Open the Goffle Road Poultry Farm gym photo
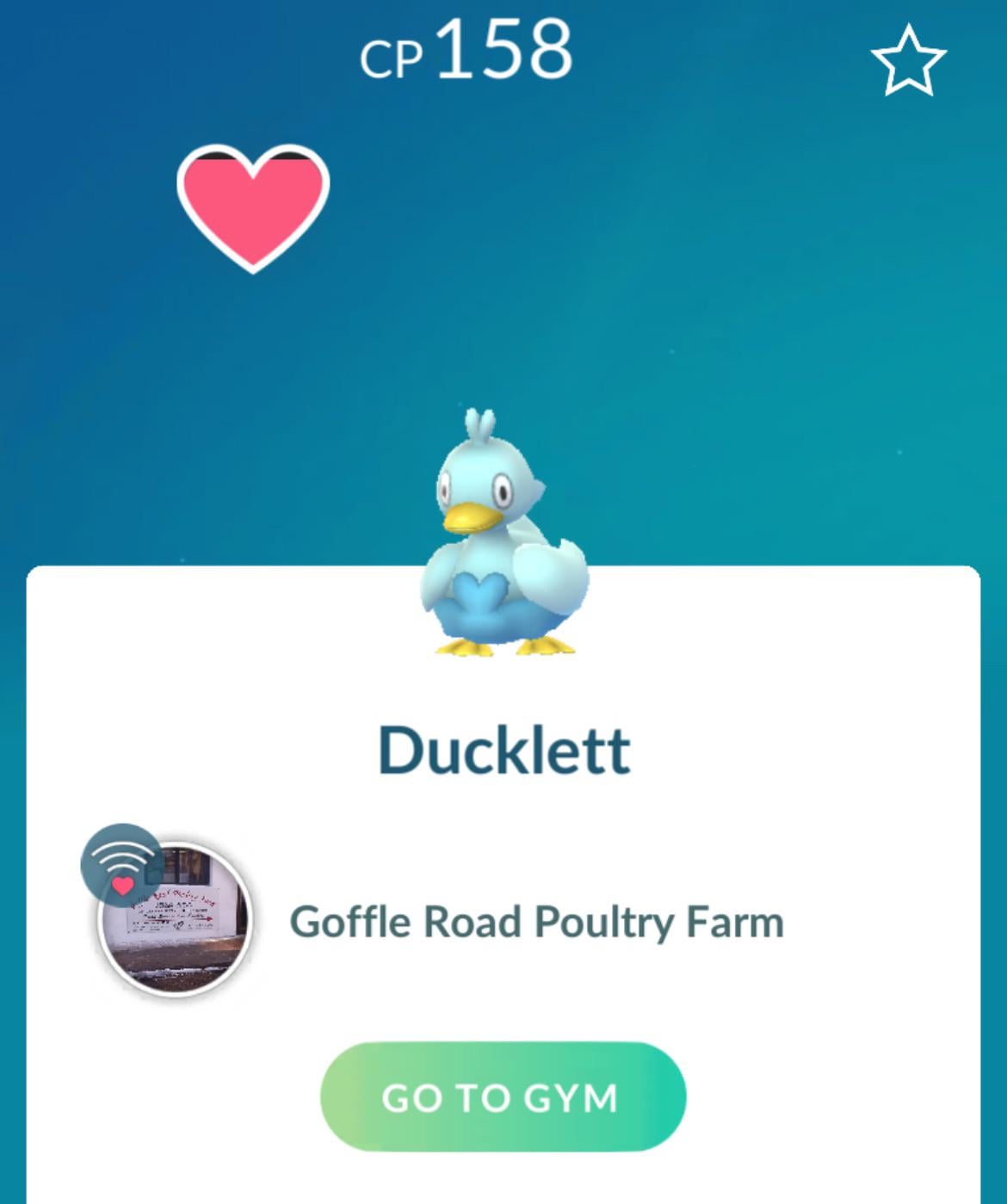The height and width of the screenshot is (1204, 1007). (x=176, y=919)
